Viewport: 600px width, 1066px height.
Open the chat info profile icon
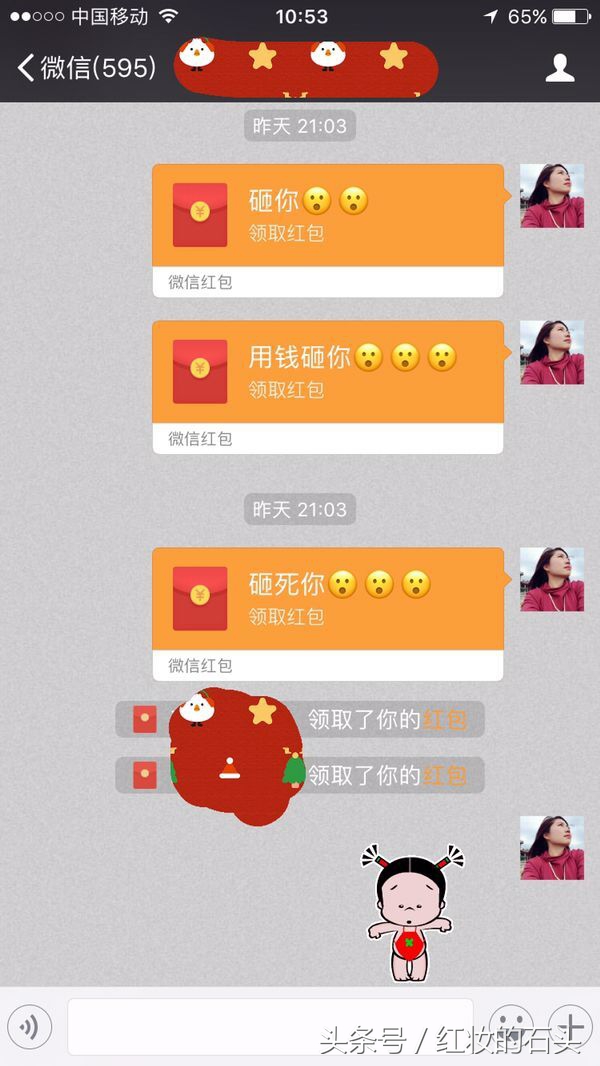(x=560, y=68)
